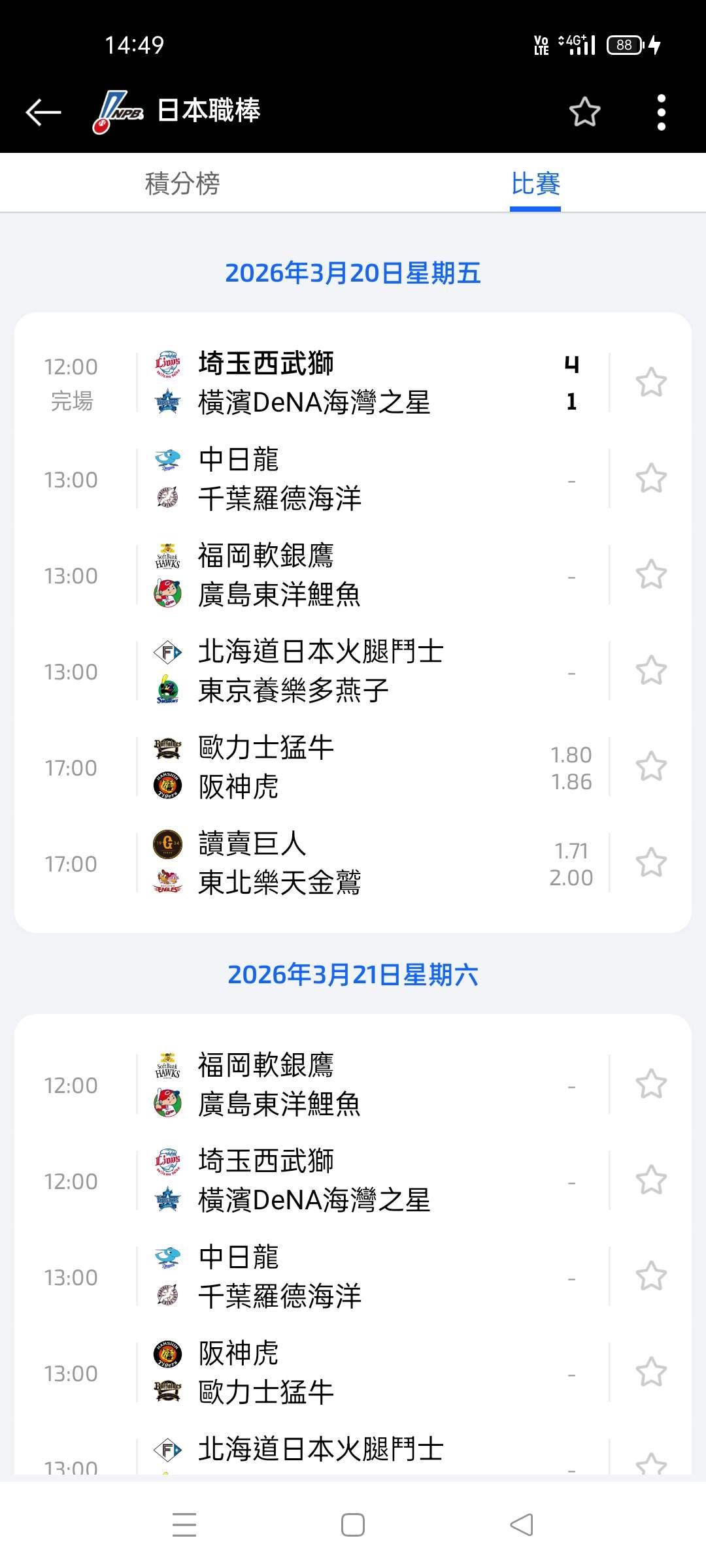The height and width of the screenshot is (1568, 706).
Task: Star the 福岡軟銀鷹 match on March 20
Action: pos(651,575)
